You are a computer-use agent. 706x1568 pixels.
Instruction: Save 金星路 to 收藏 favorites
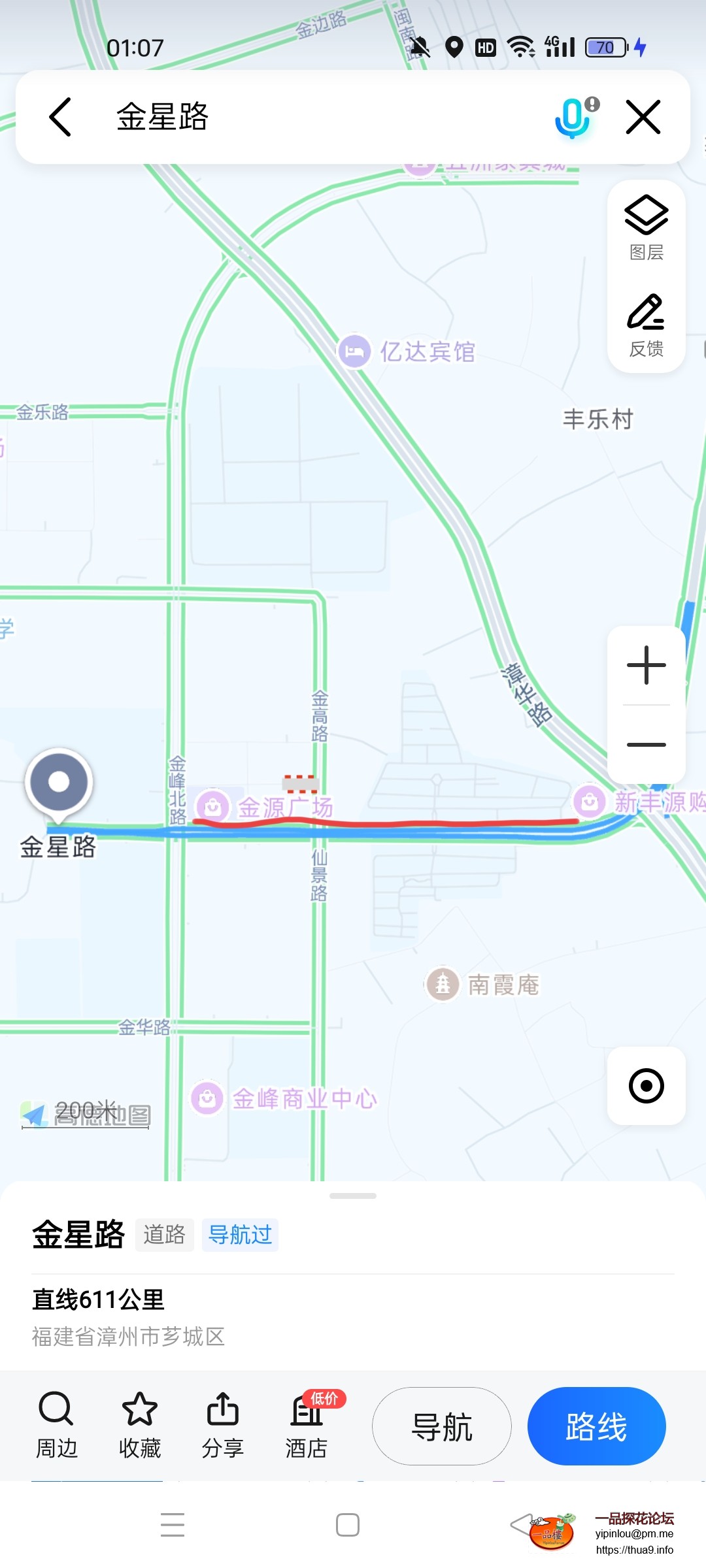click(139, 1425)
